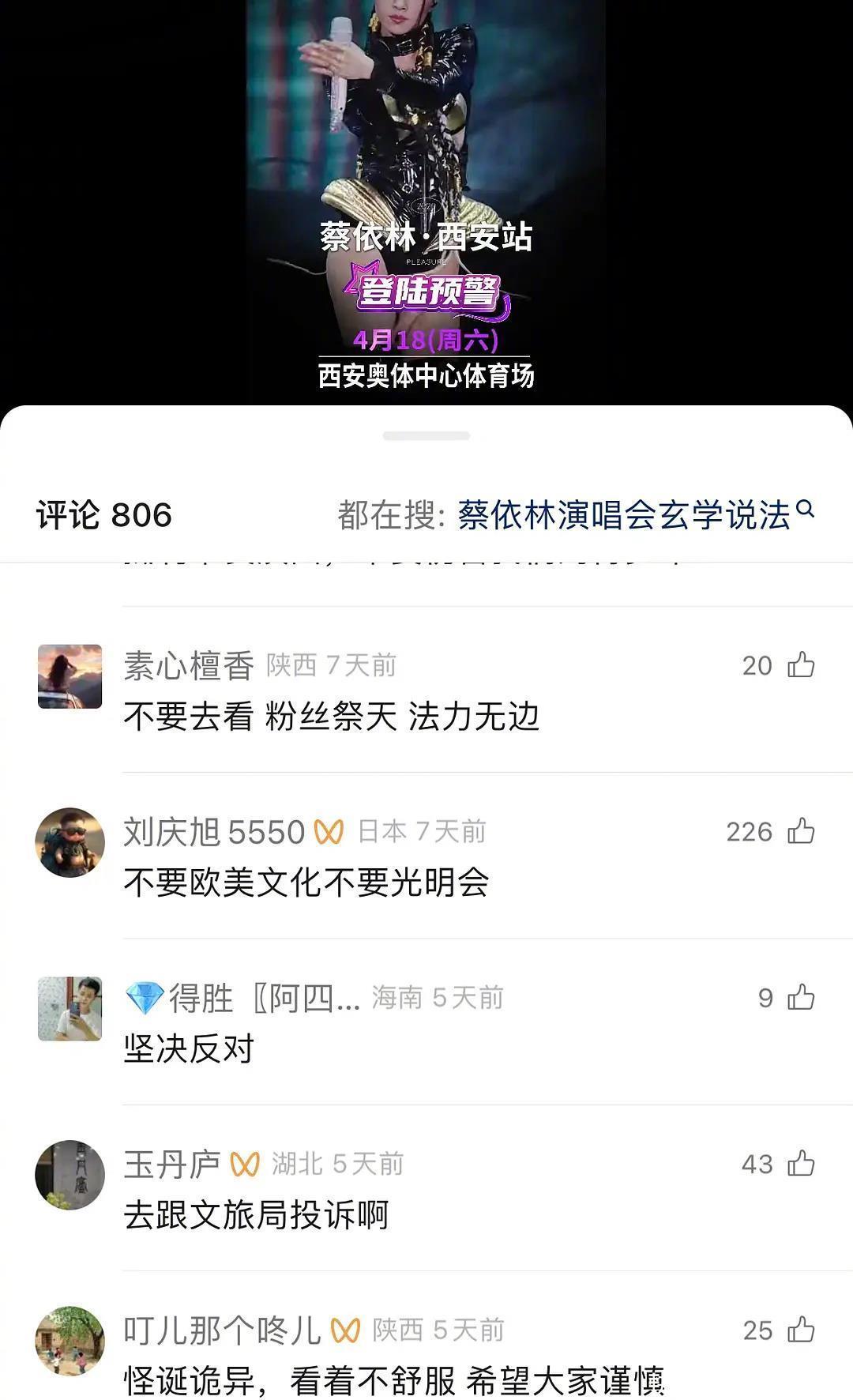Like the 坚决反对 comment
Viewport: 853px width, 1400px height.
(x=801, y=997)
